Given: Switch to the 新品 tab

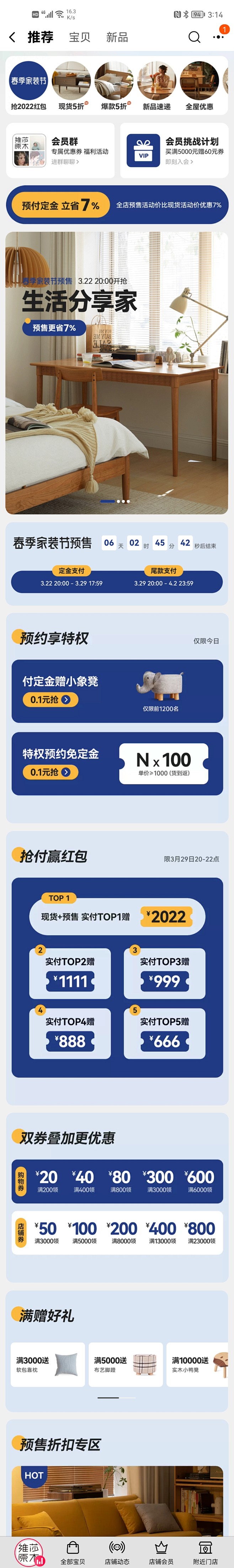Looking at the screenshot, I should tap(117, 38).
